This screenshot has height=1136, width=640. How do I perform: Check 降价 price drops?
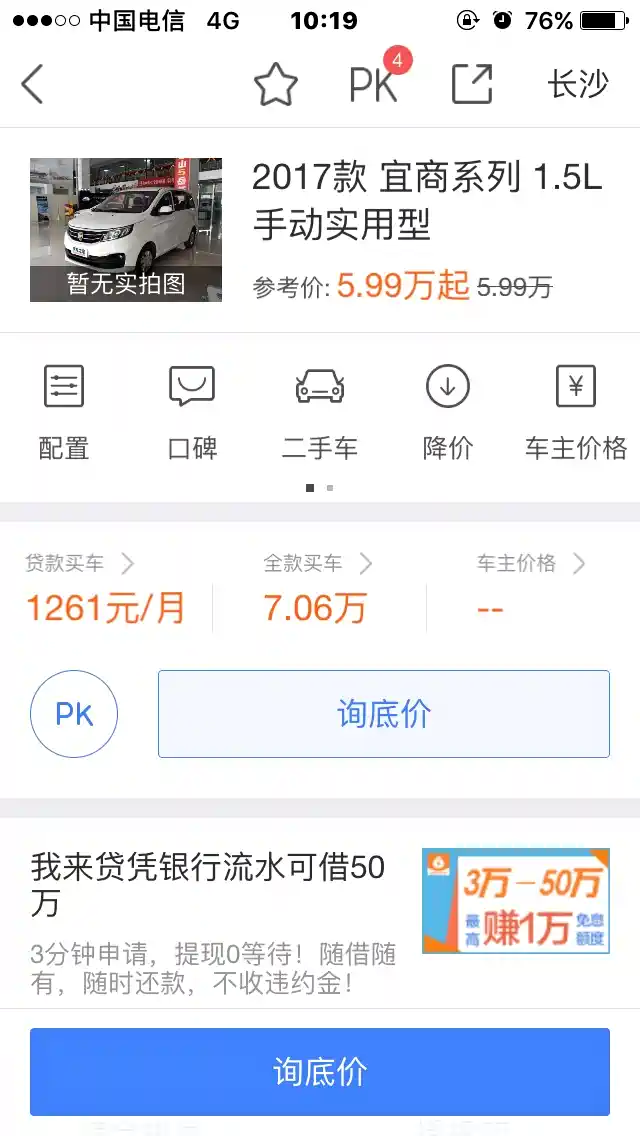[x=448, y=411]
